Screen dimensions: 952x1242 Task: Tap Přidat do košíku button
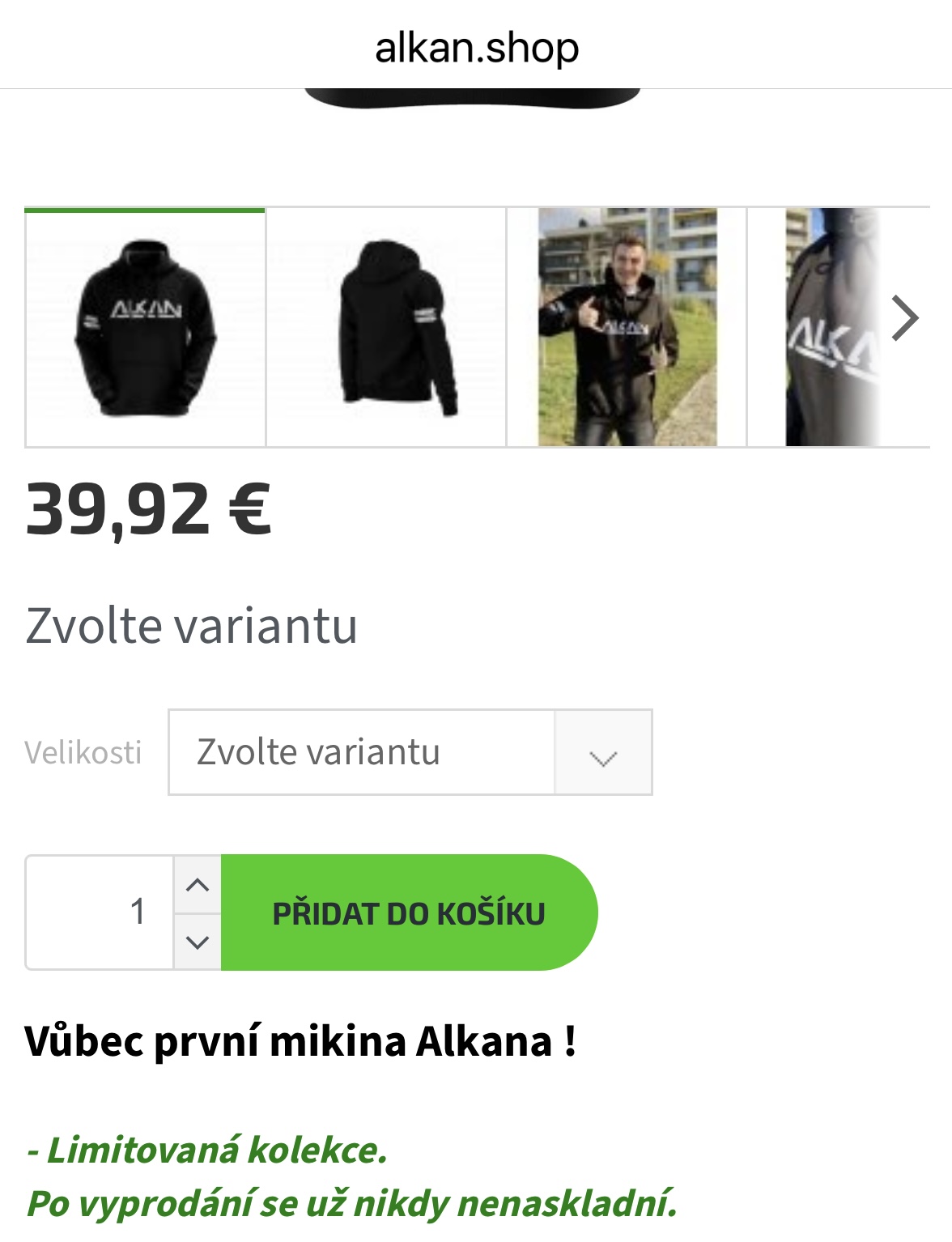click(x=409, y=912)
